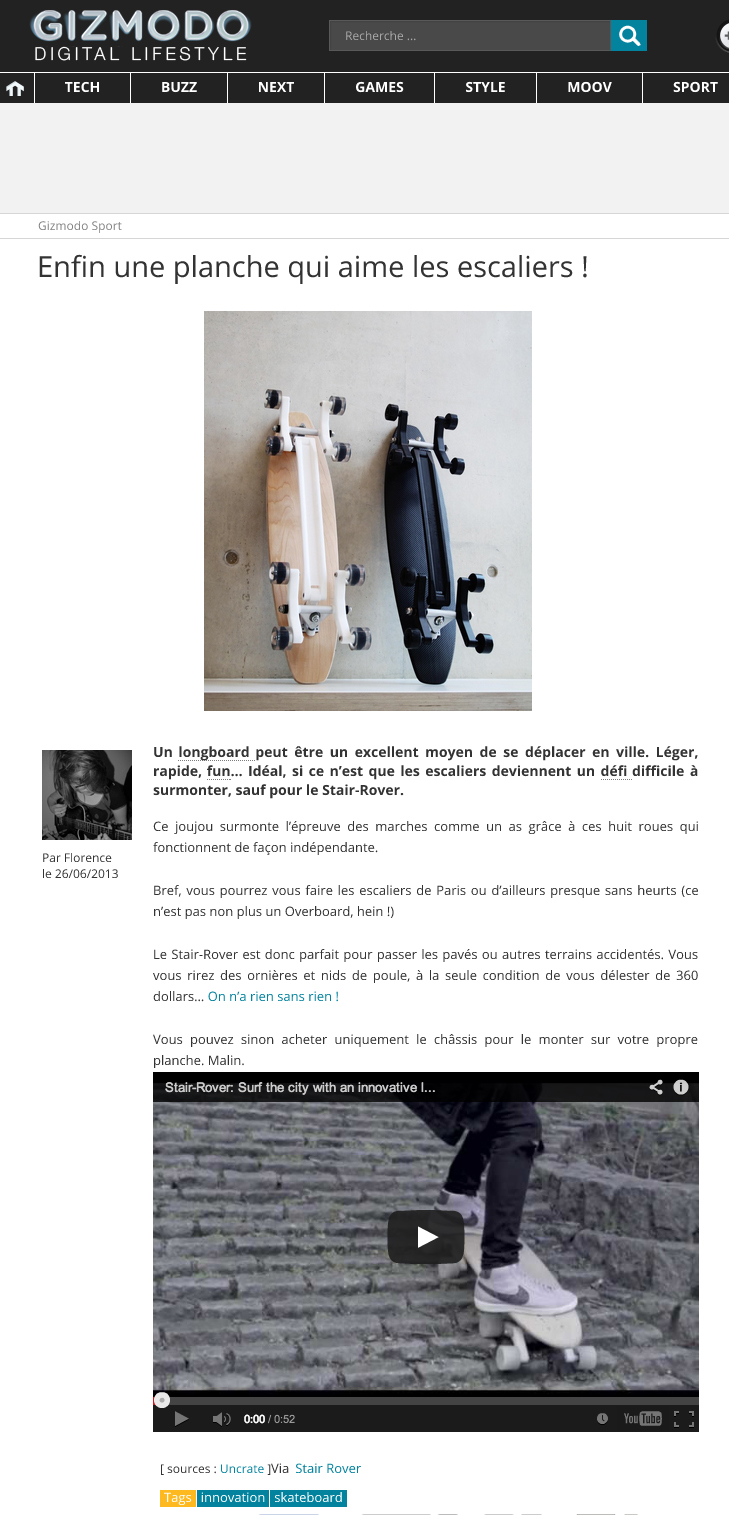This screenshot has height=1515, width=729.
Task: Tap the Recherche search field
Action: (x=469, y=36)
